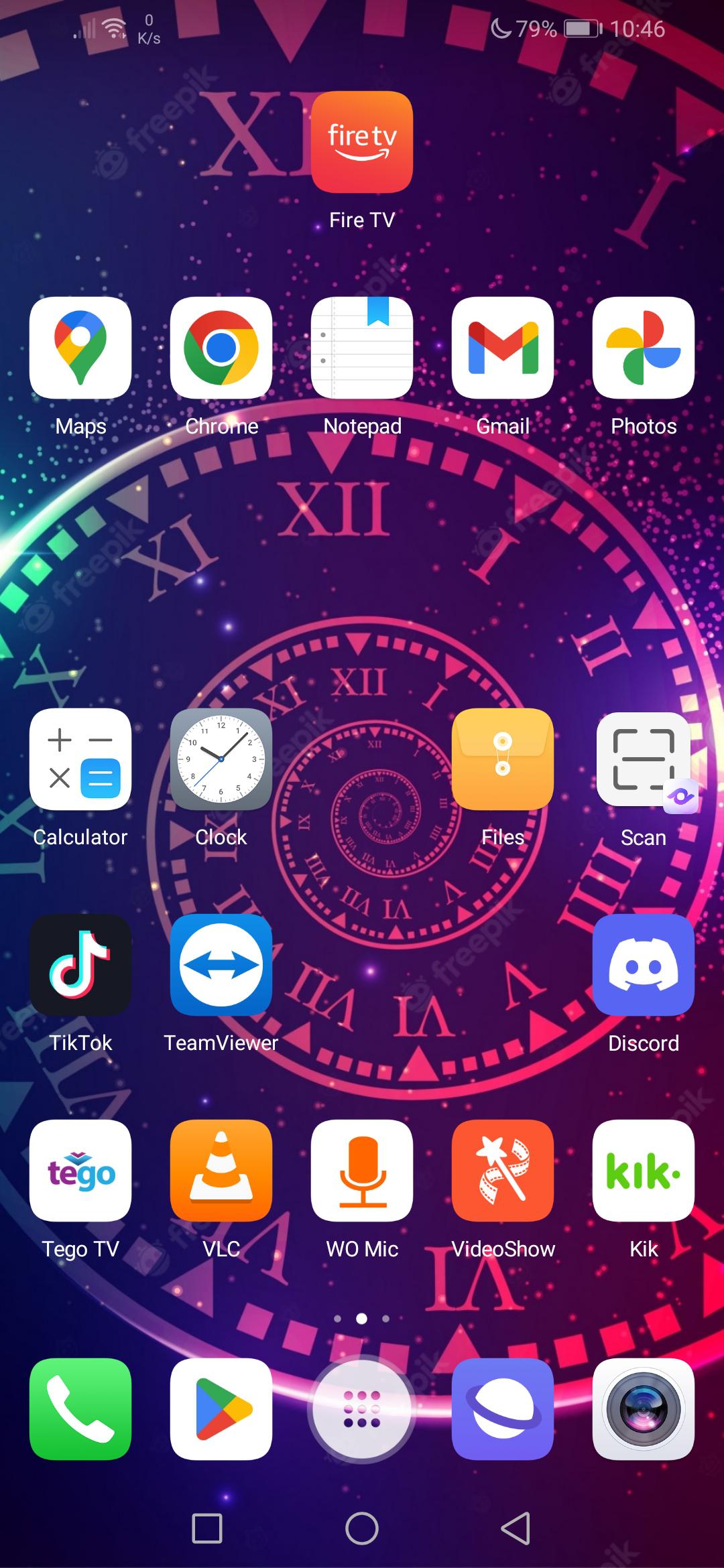Open the Phone dialer from the dock

(80, 1411)
